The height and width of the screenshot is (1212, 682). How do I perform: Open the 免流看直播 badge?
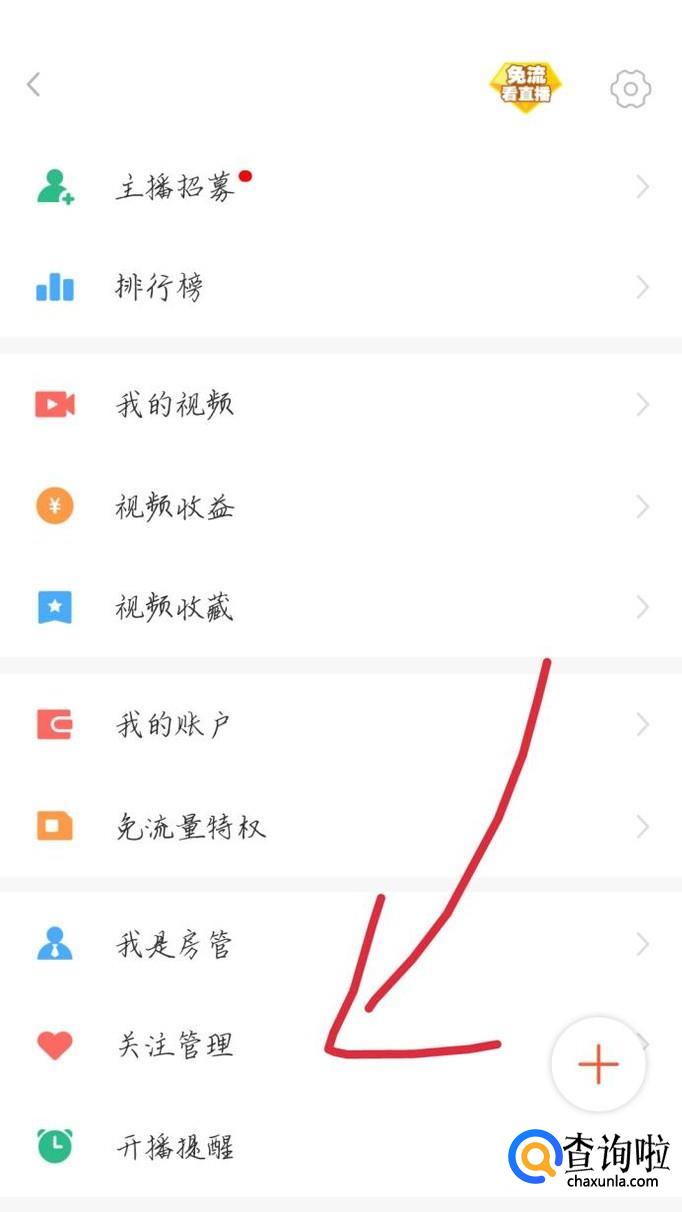526,87
